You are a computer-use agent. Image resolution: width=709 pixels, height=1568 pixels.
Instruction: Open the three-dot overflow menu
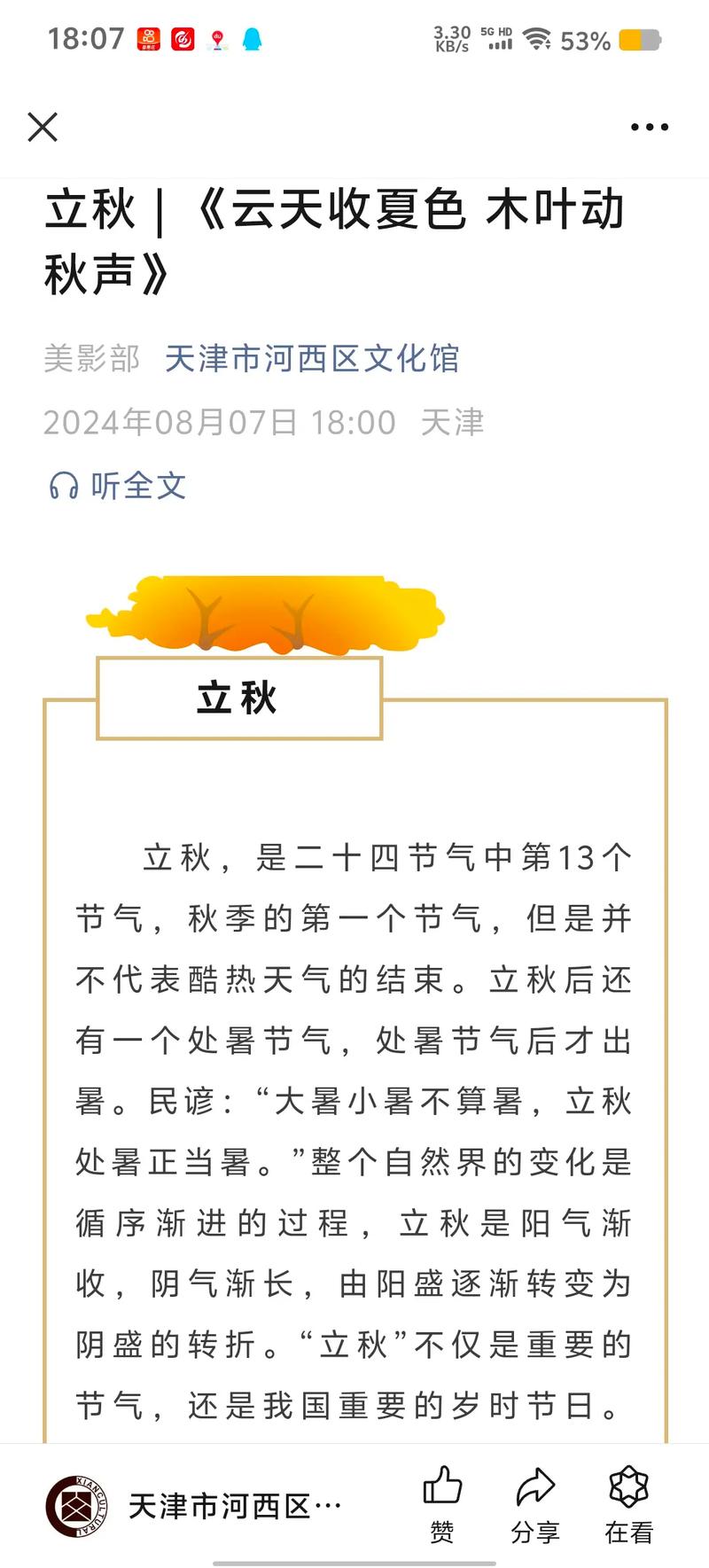[649, 128]
